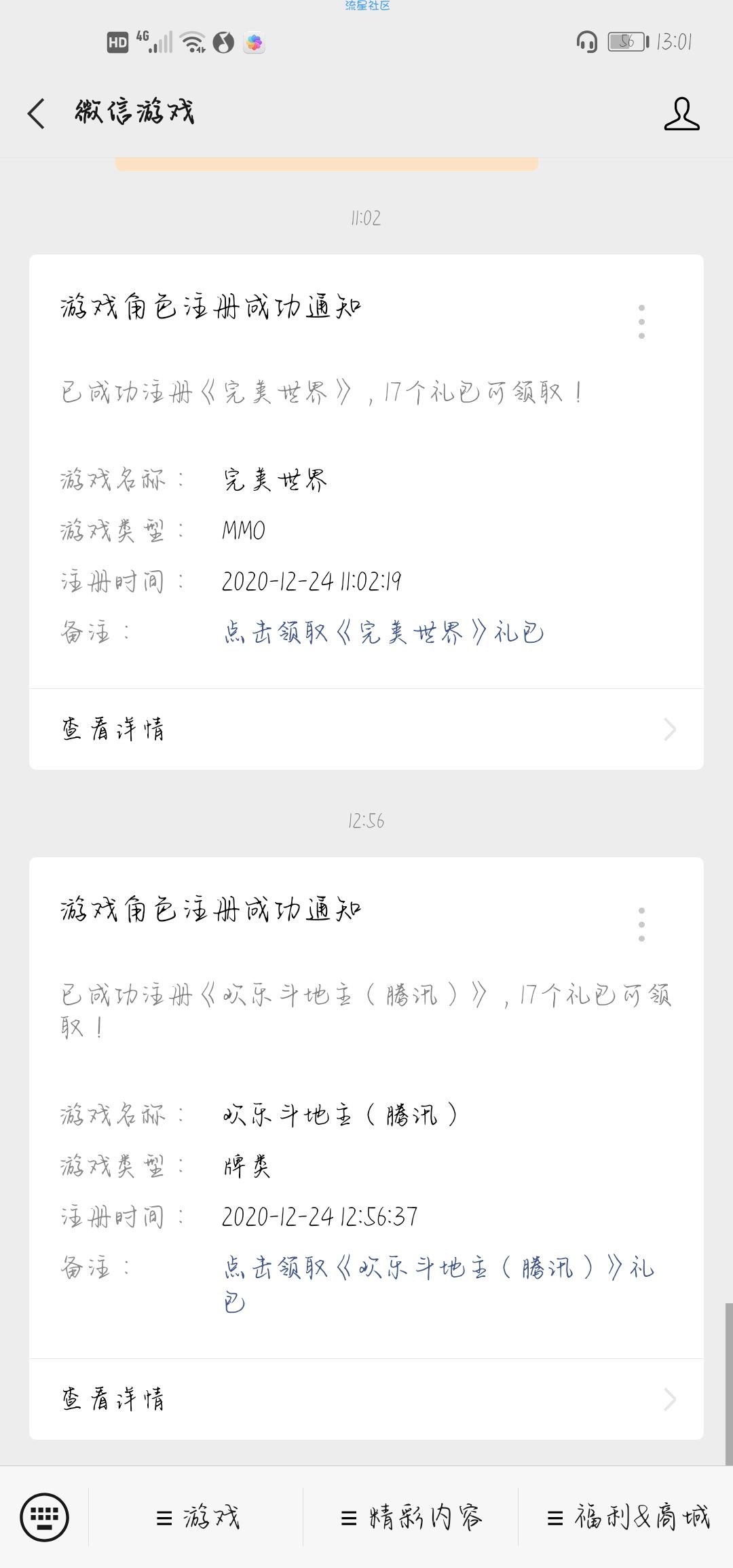View 查看详情 for 欢乐斗地主 registration
This screenshot has width=733, height=1568.
click(366, 1400)
